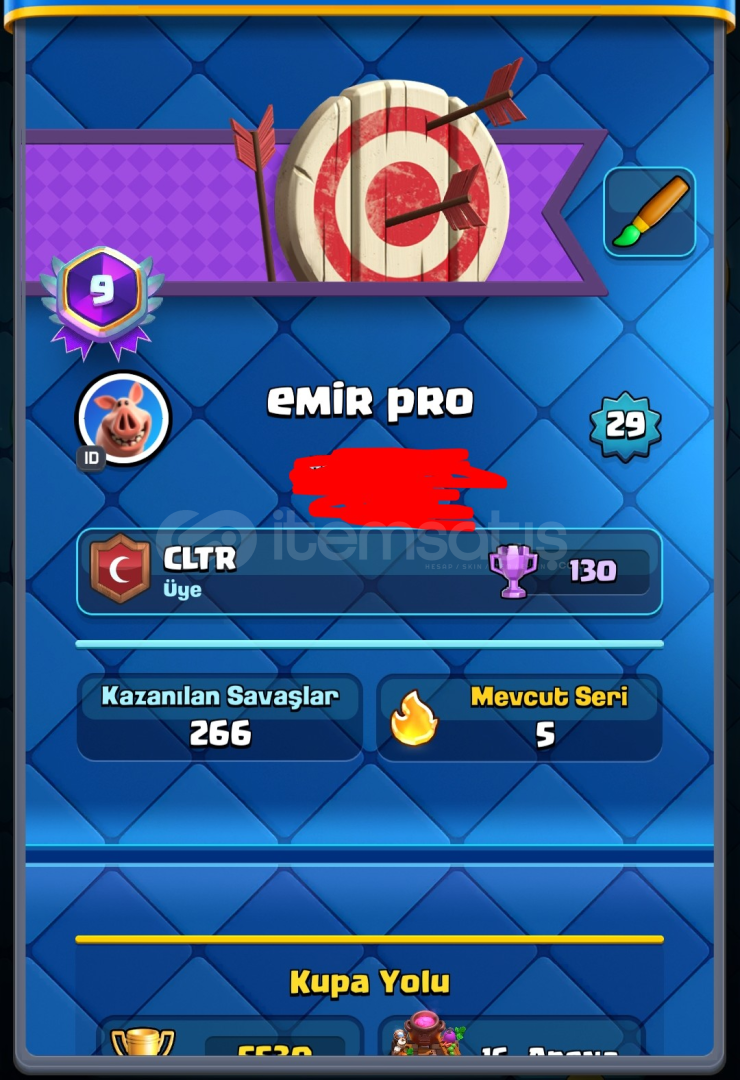Viewport: 740px width, 1080px height.
Task: Tap the hog profile avatar
Action: pyautogui.click(x=124, y=417)
